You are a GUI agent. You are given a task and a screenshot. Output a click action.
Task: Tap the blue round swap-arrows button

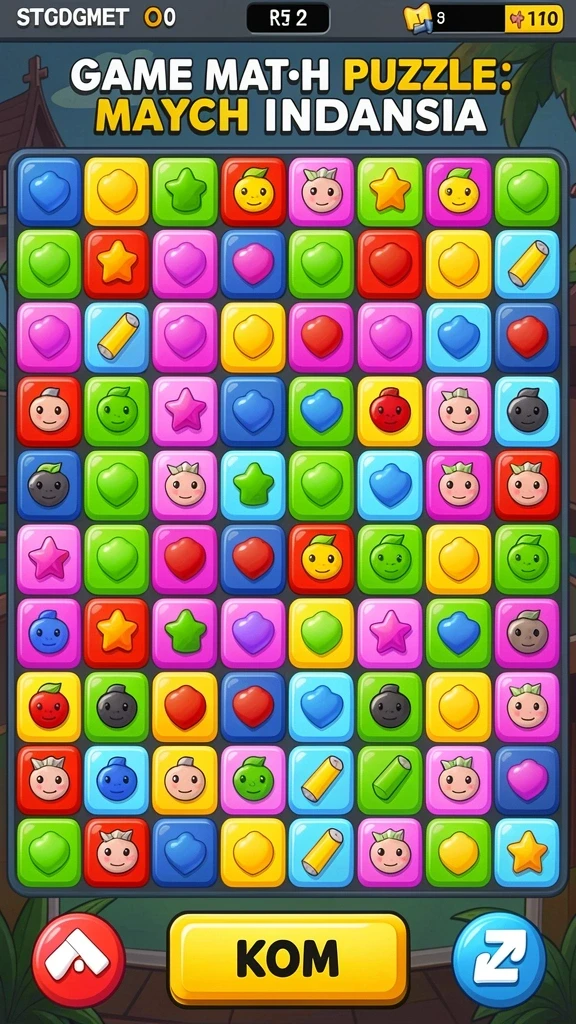tap(499, 959)
